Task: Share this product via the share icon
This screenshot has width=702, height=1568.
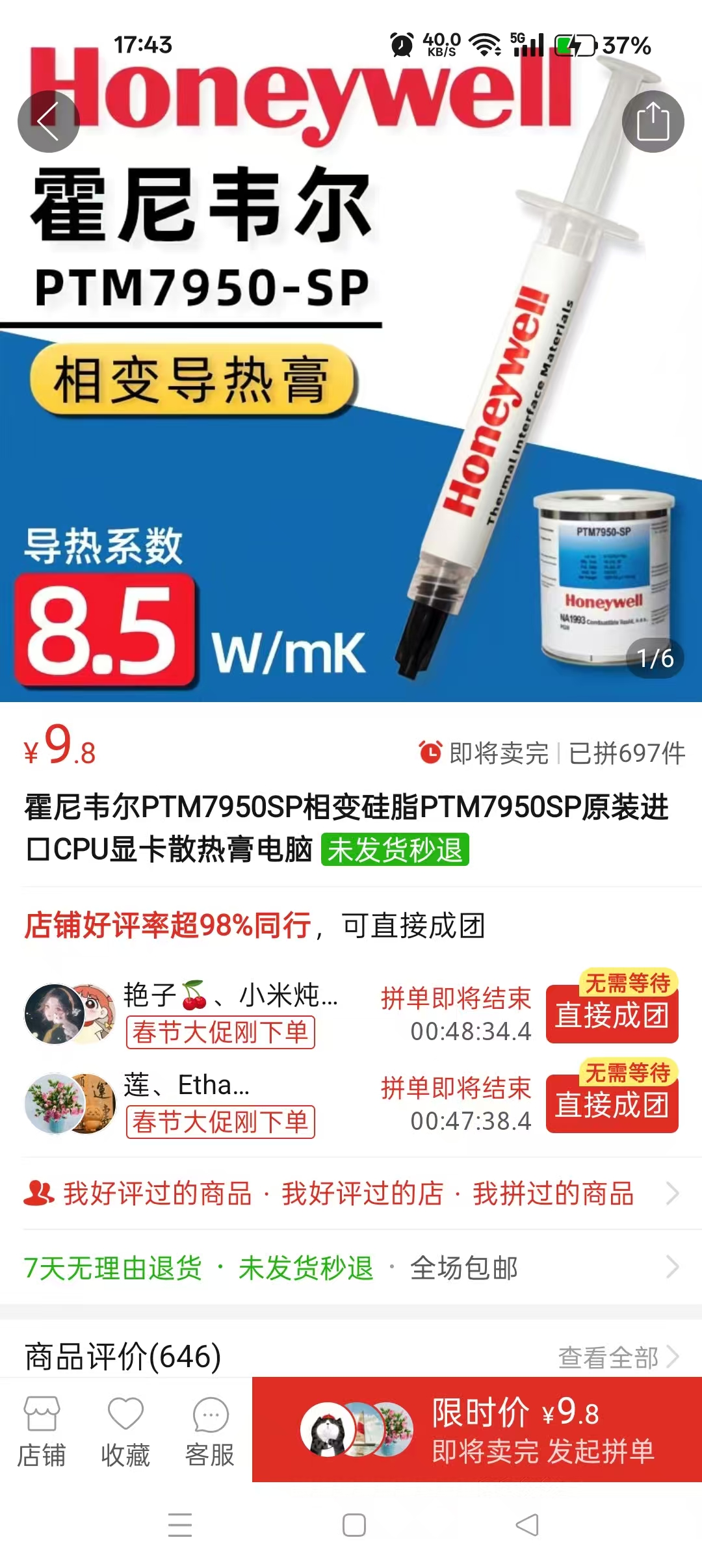Action: click(653, 121)
